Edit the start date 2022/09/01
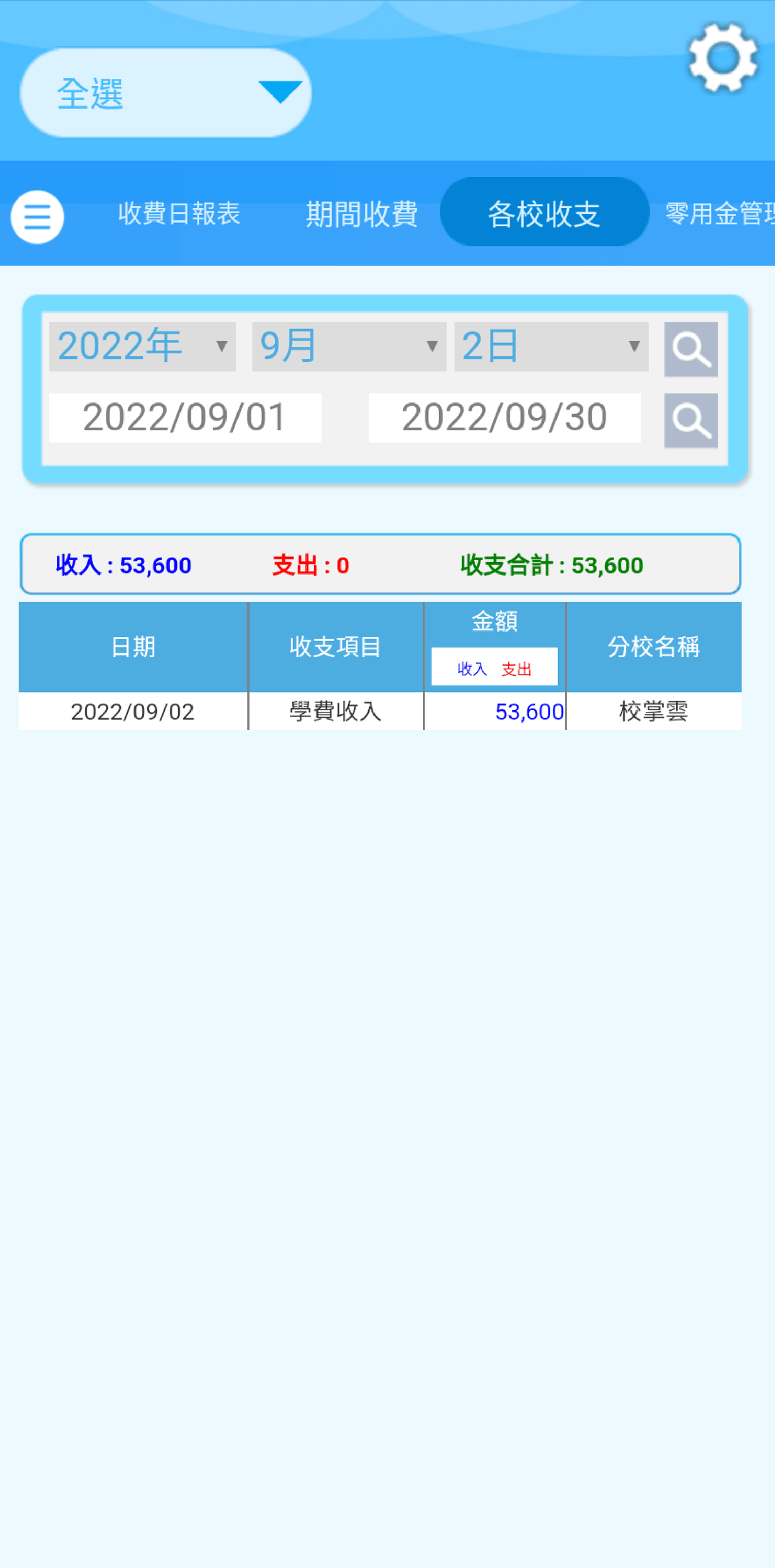775x1568 pixels. pyautogui.click(x=185, y=418)
